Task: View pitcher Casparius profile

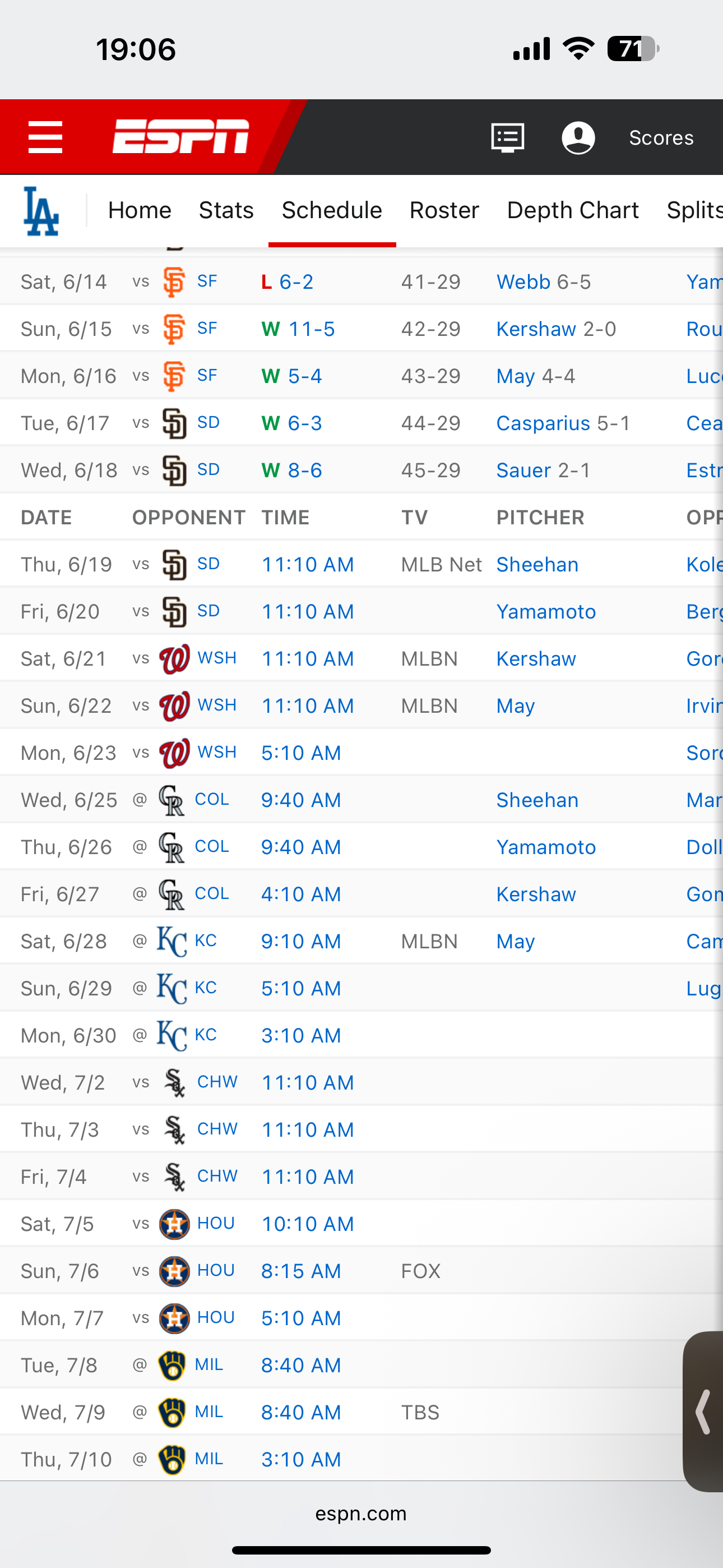Action: pyautogui.click(x=543, y=423)
